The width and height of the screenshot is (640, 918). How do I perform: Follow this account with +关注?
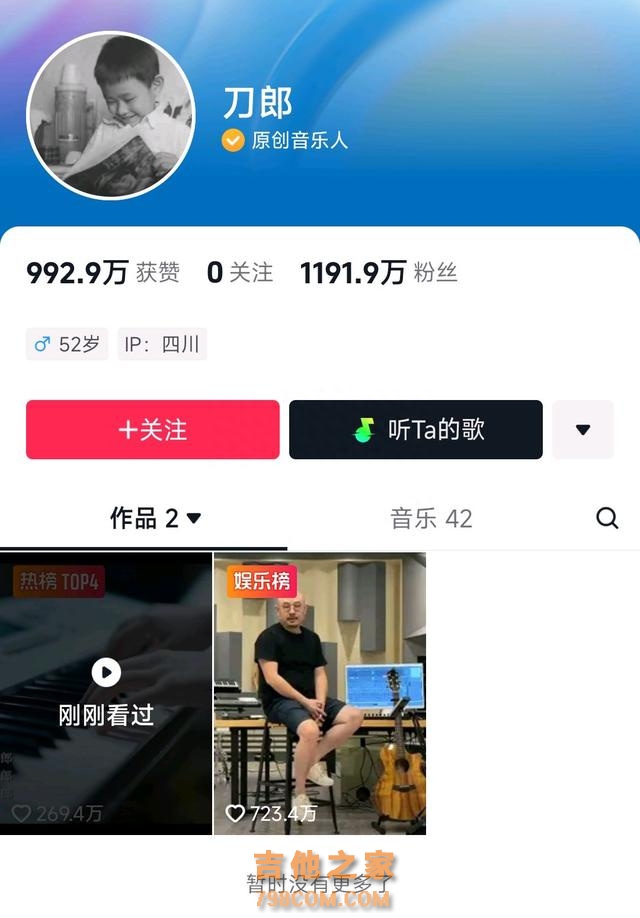(x=153, y=430)
